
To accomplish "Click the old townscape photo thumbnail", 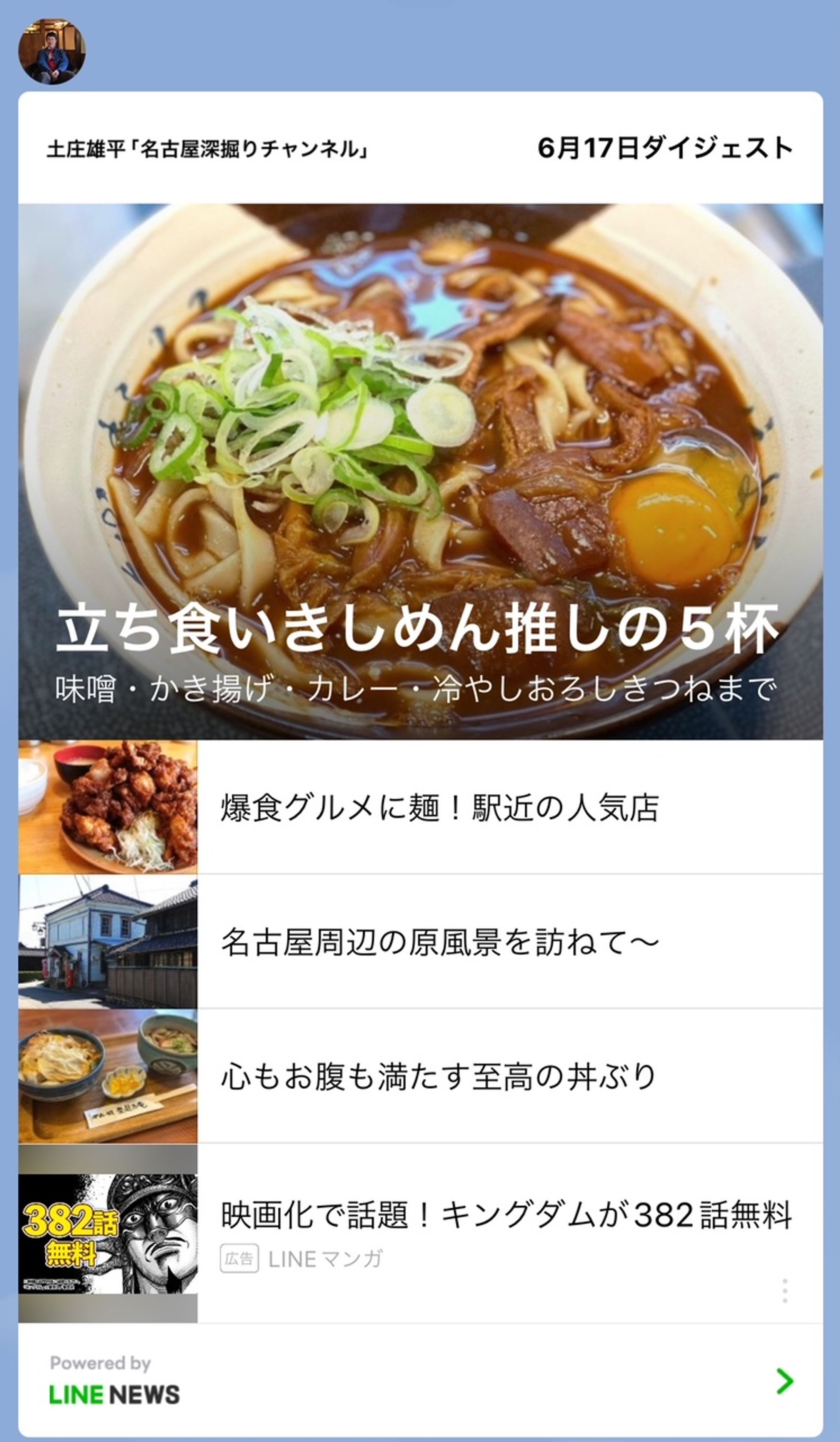I will (108, 942).
